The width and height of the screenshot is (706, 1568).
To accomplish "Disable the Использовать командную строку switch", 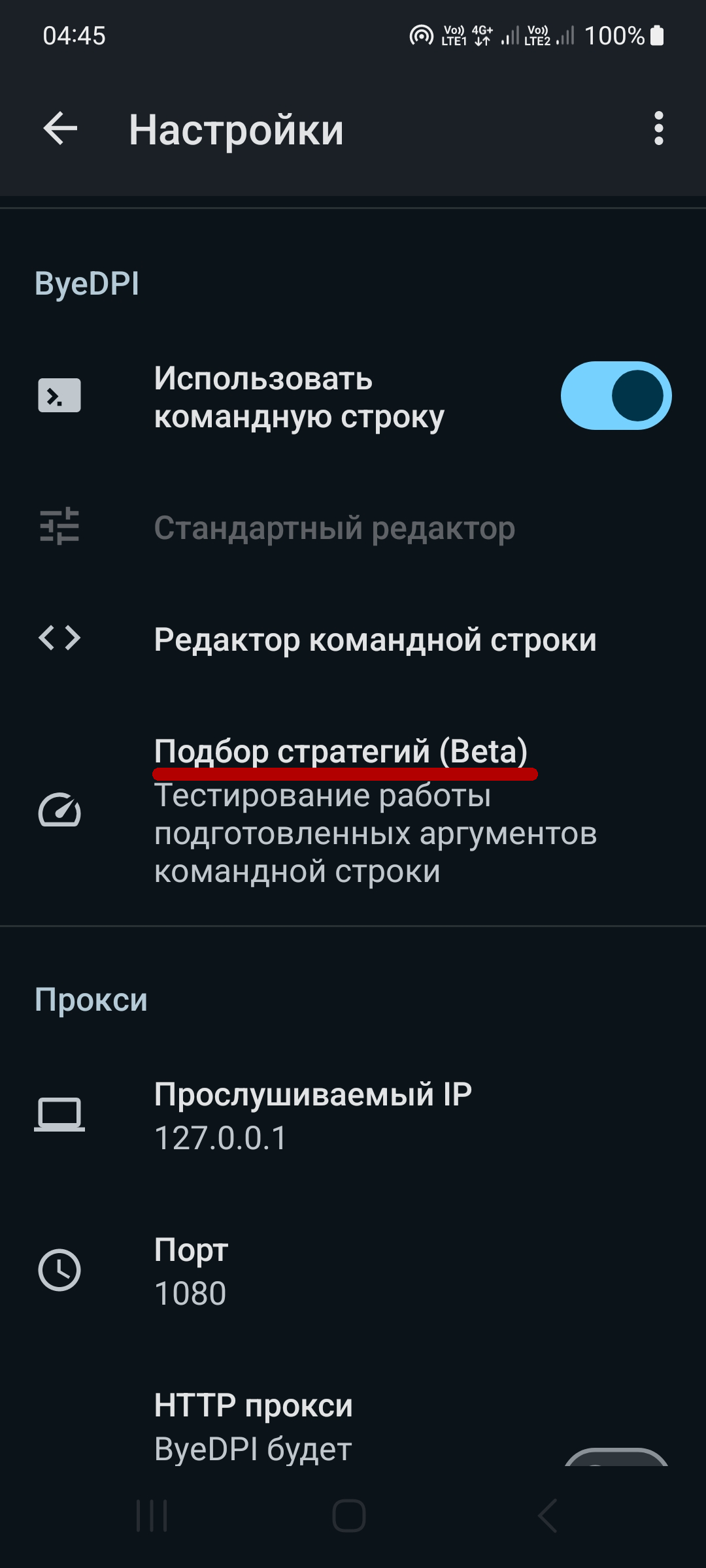I will coord(615,396).
